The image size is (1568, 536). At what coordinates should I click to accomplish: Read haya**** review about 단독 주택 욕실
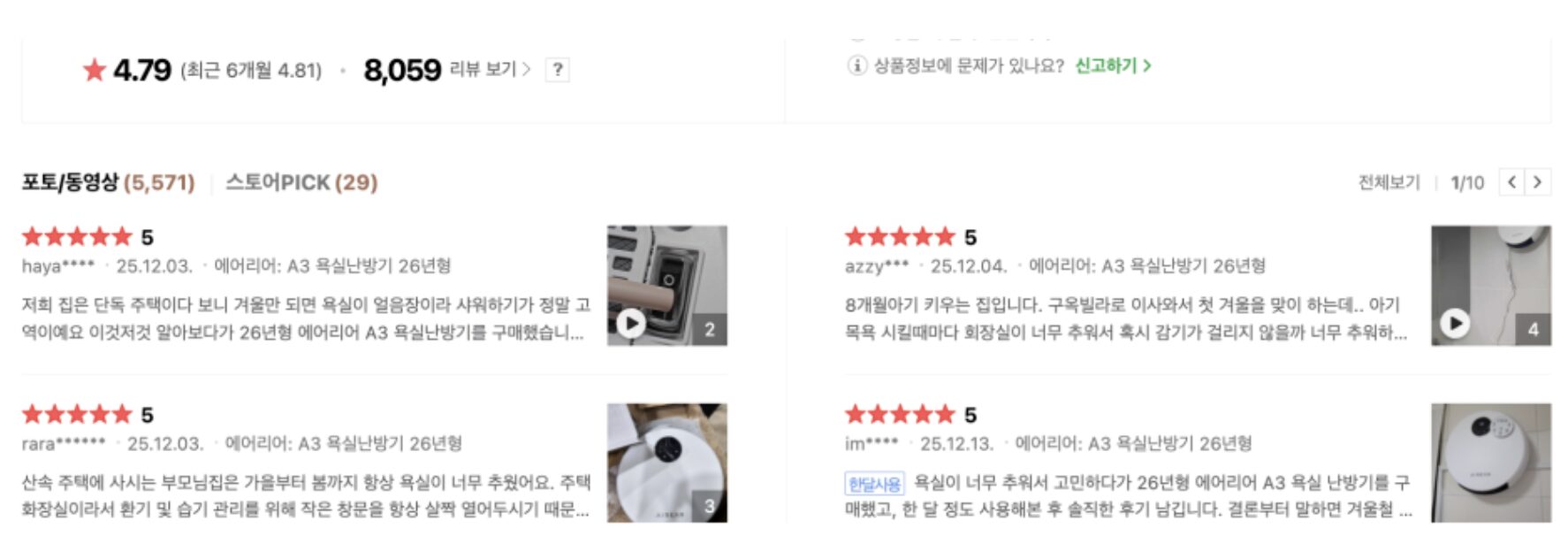(305, 318)
